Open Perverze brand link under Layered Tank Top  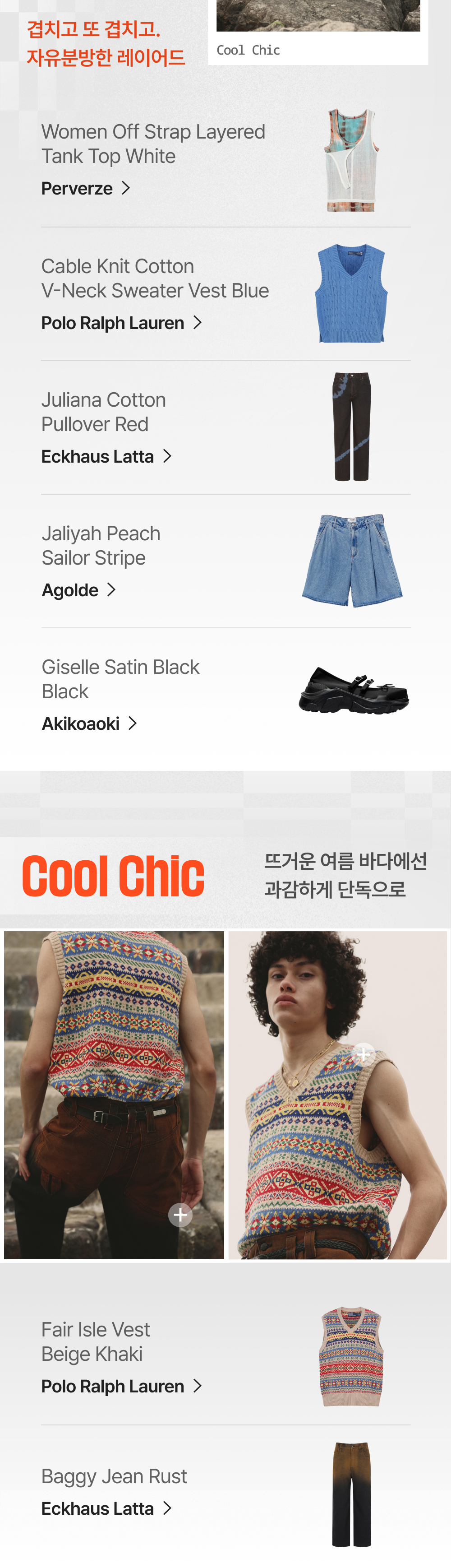click(86, 189)
